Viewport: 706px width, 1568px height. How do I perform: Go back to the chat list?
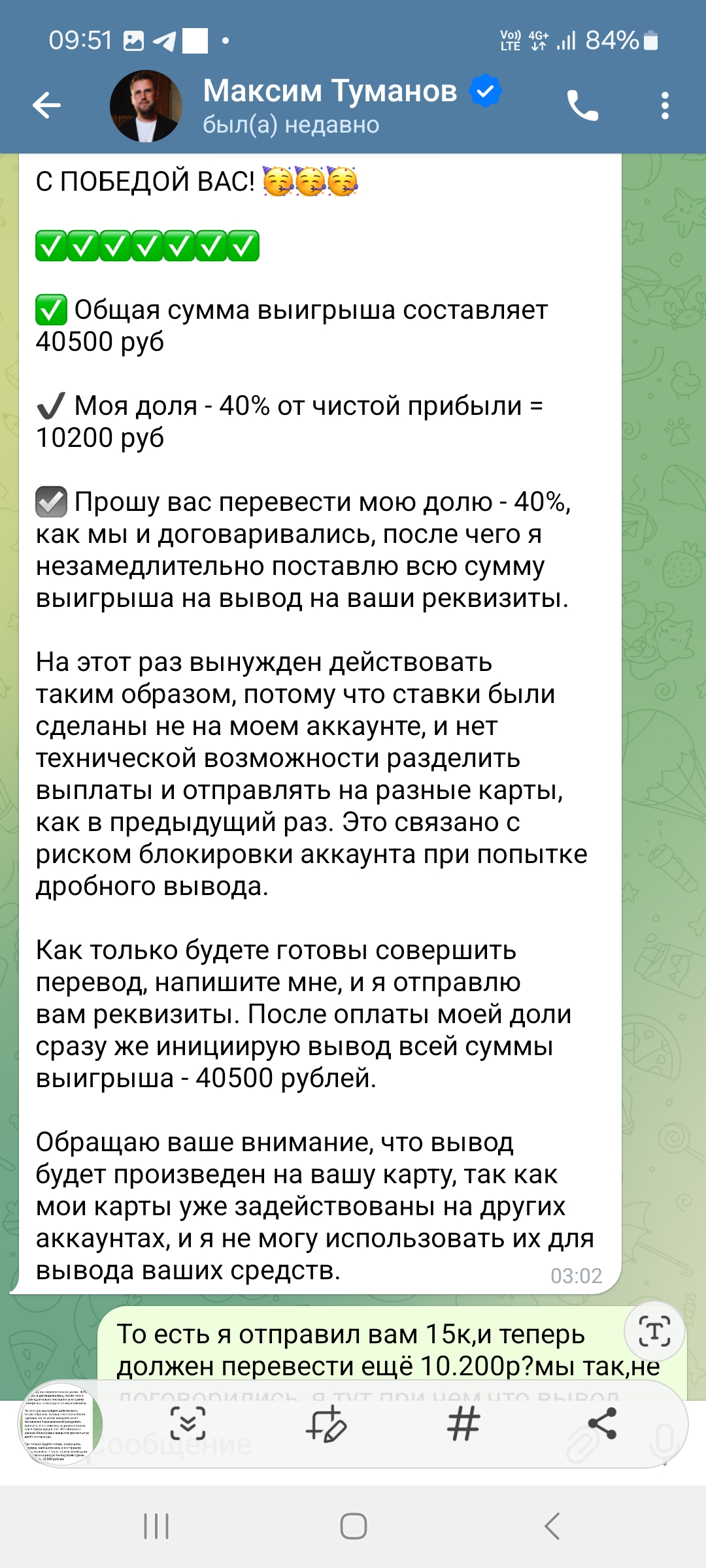(x=46, y=106)
